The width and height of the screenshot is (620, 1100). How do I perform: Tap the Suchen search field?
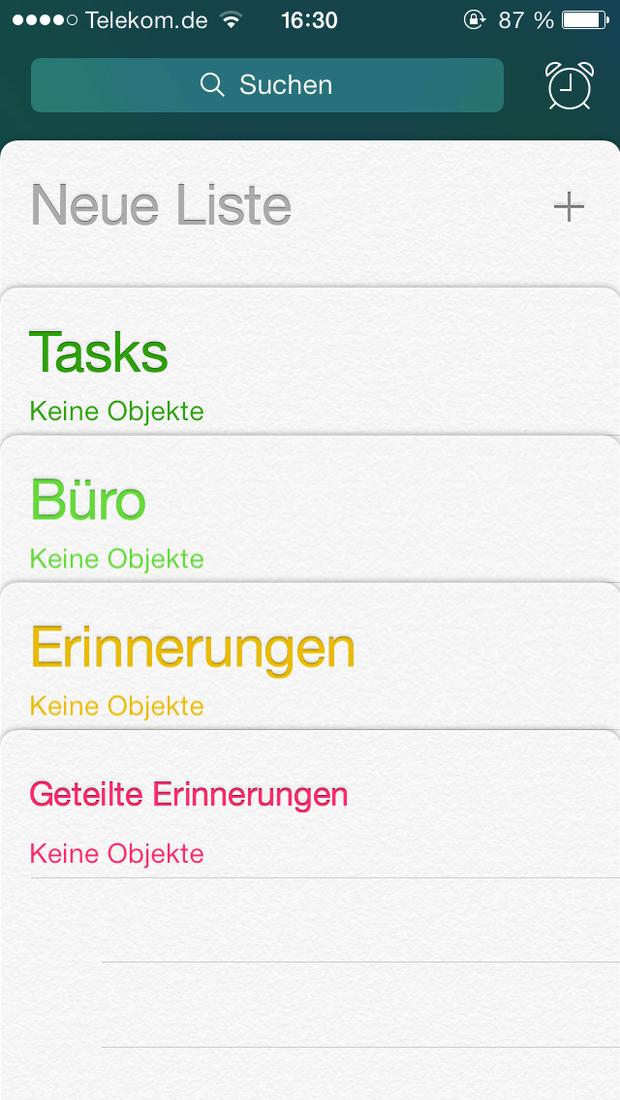point(267,85)
